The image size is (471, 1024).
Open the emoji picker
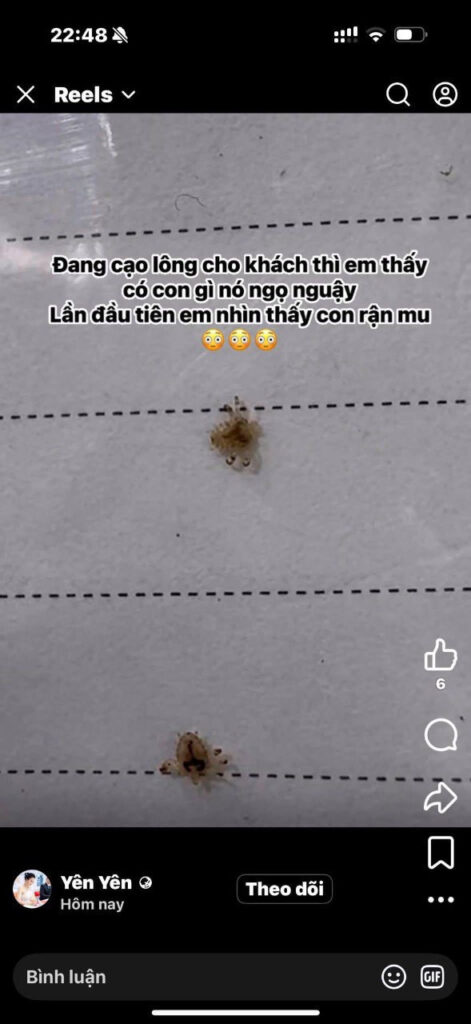point(394,977)
